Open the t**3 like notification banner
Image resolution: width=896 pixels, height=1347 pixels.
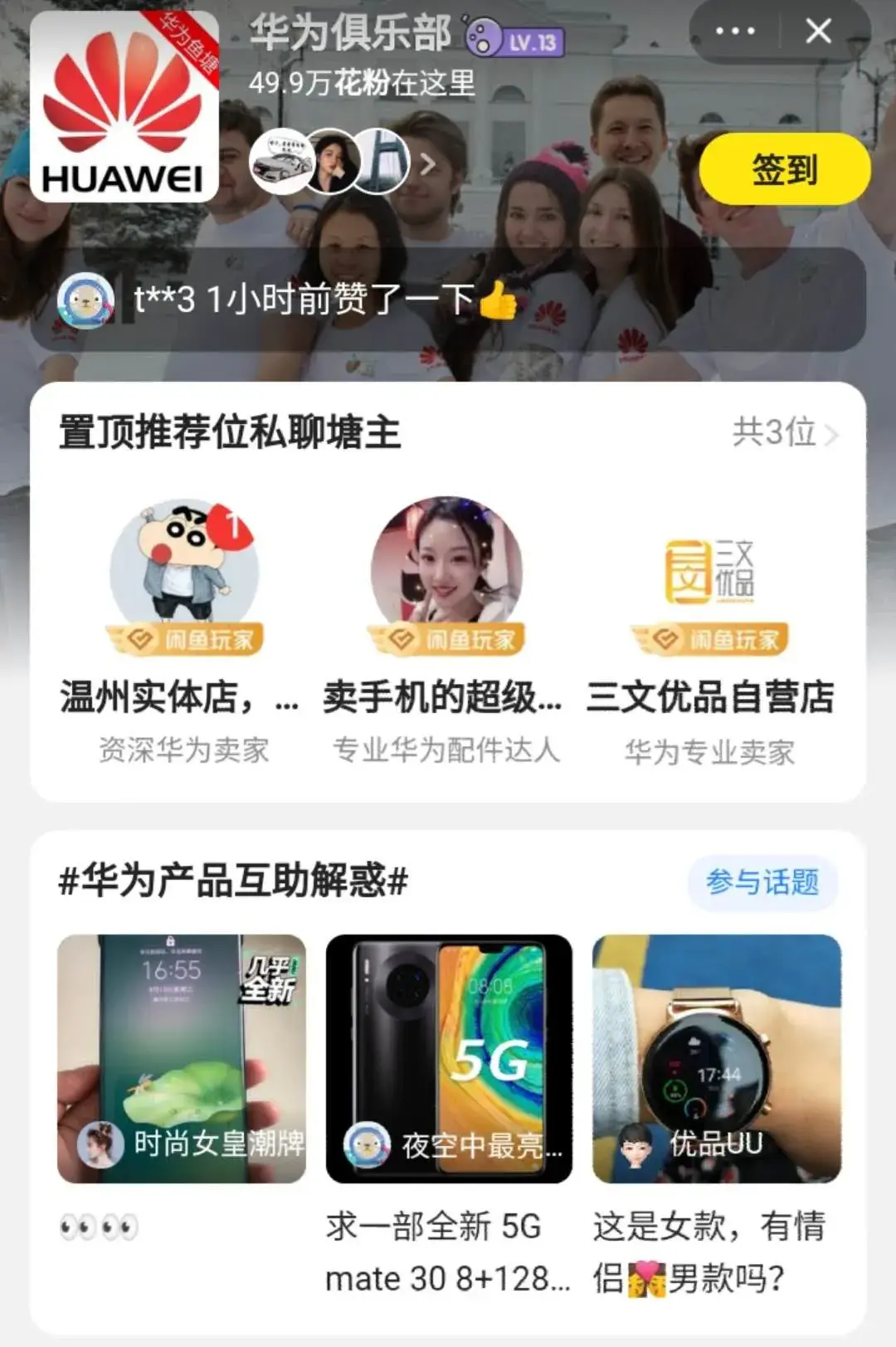(448, 300)
